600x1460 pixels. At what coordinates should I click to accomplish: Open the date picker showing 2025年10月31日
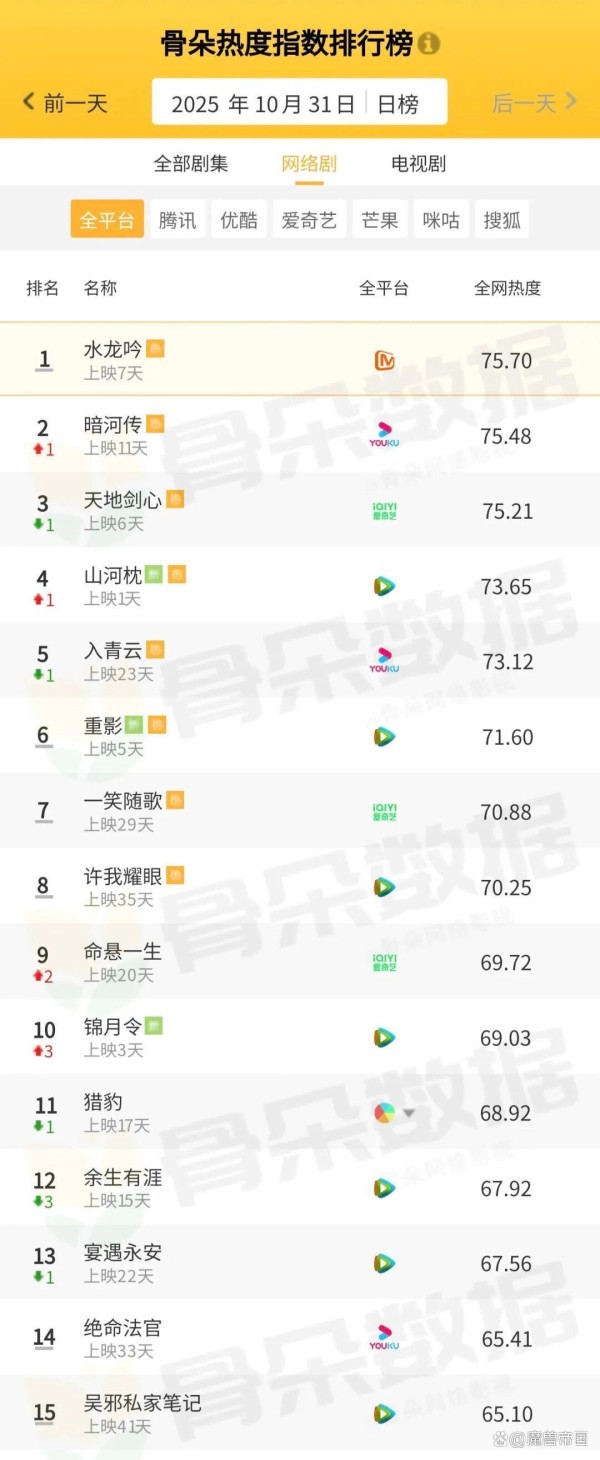tap(264, 104)
